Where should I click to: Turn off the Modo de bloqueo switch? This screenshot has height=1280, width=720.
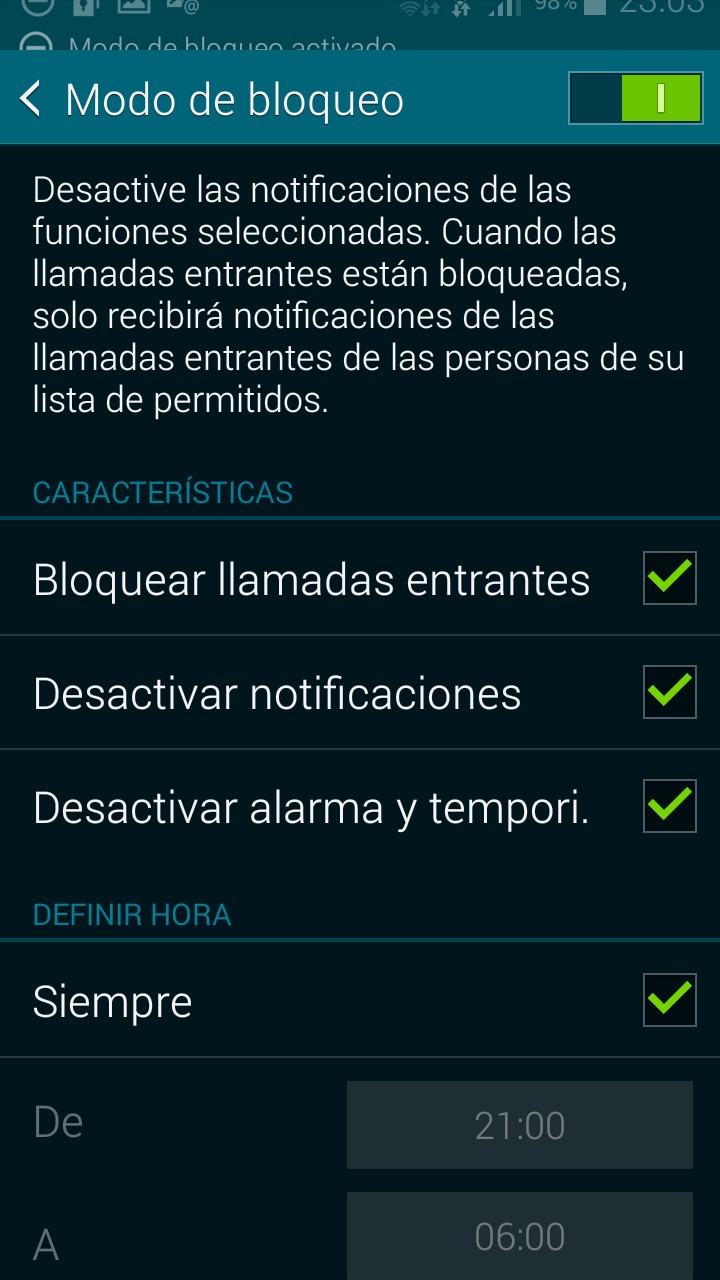[635, 98]
